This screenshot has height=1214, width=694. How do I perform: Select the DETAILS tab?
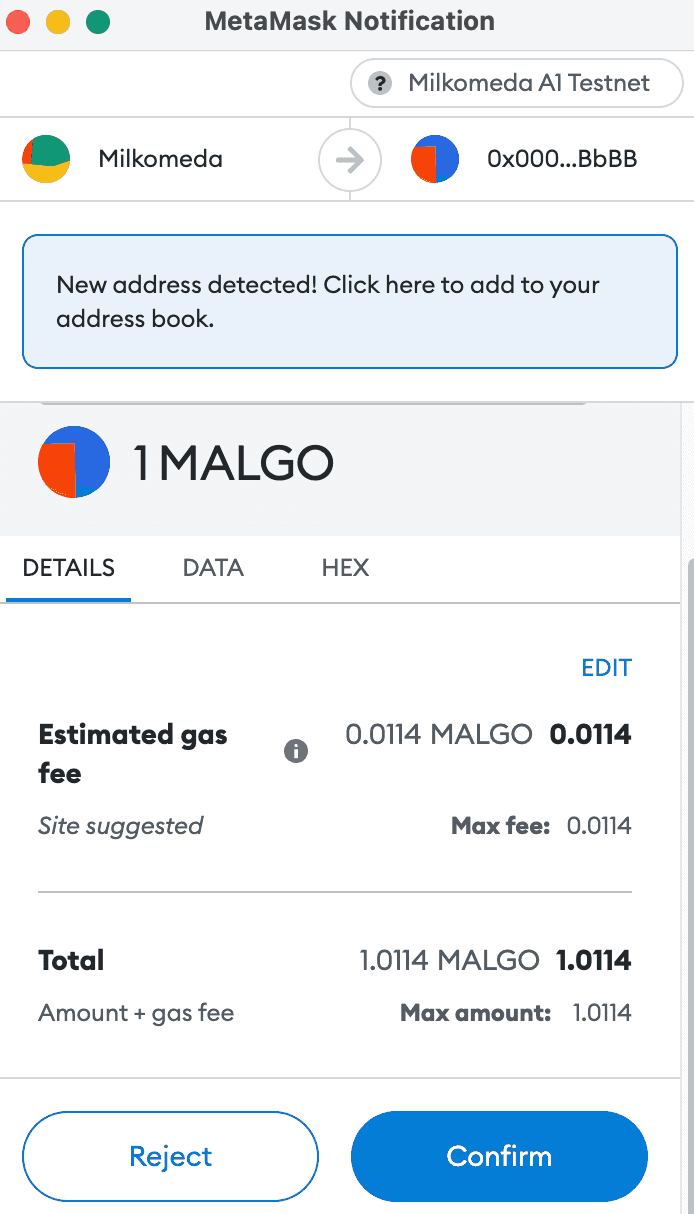[68, 568]
